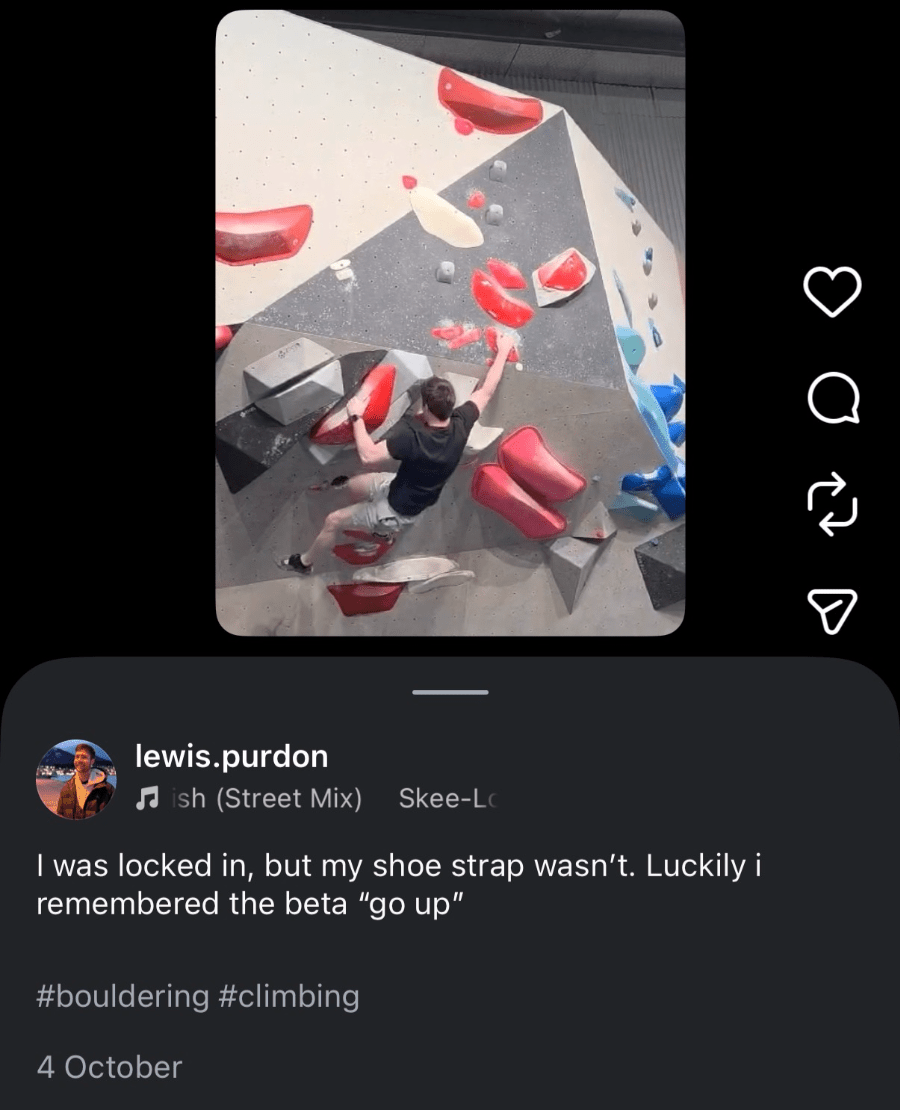Screen dimensions: 900x1110
Task: Tap the climbing video to pause it
Action: coord(450,322)
